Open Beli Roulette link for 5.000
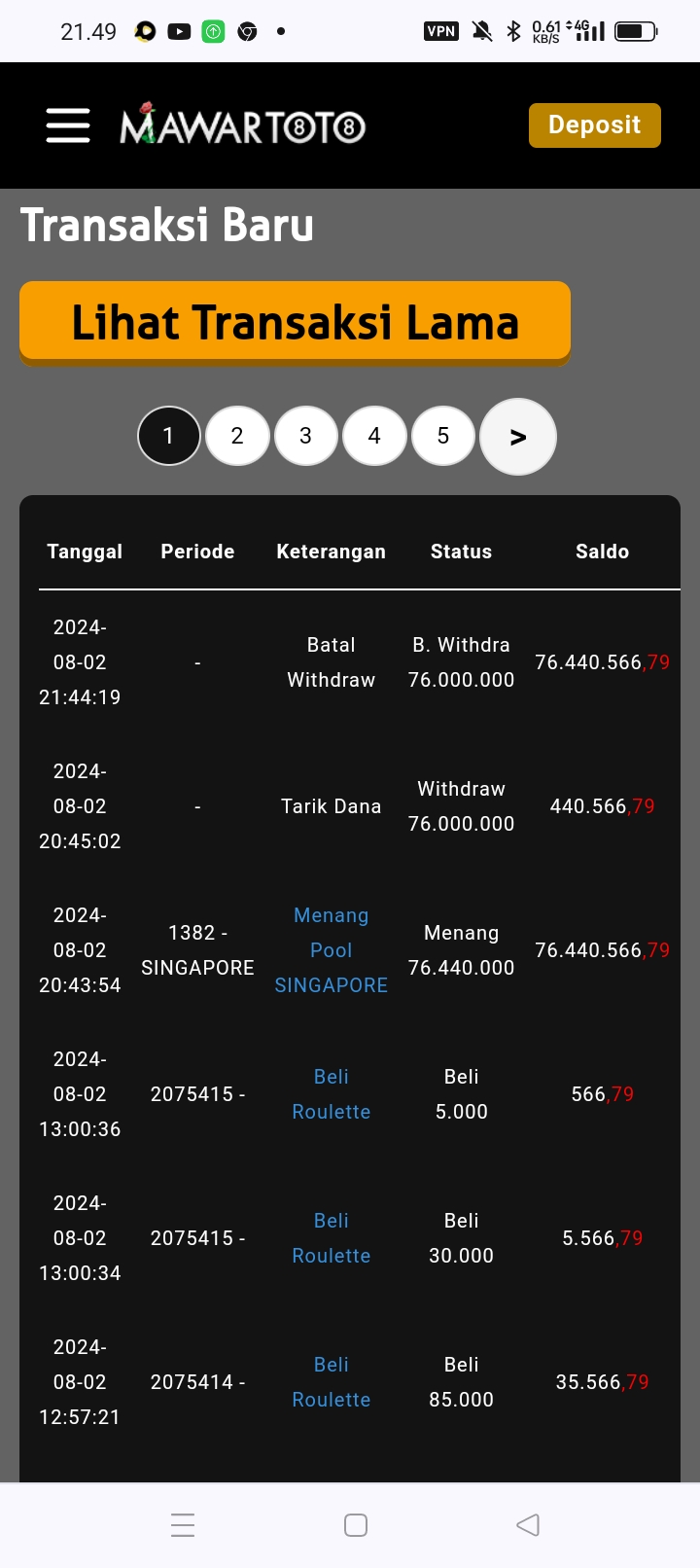 click(x=332, y=1094)
